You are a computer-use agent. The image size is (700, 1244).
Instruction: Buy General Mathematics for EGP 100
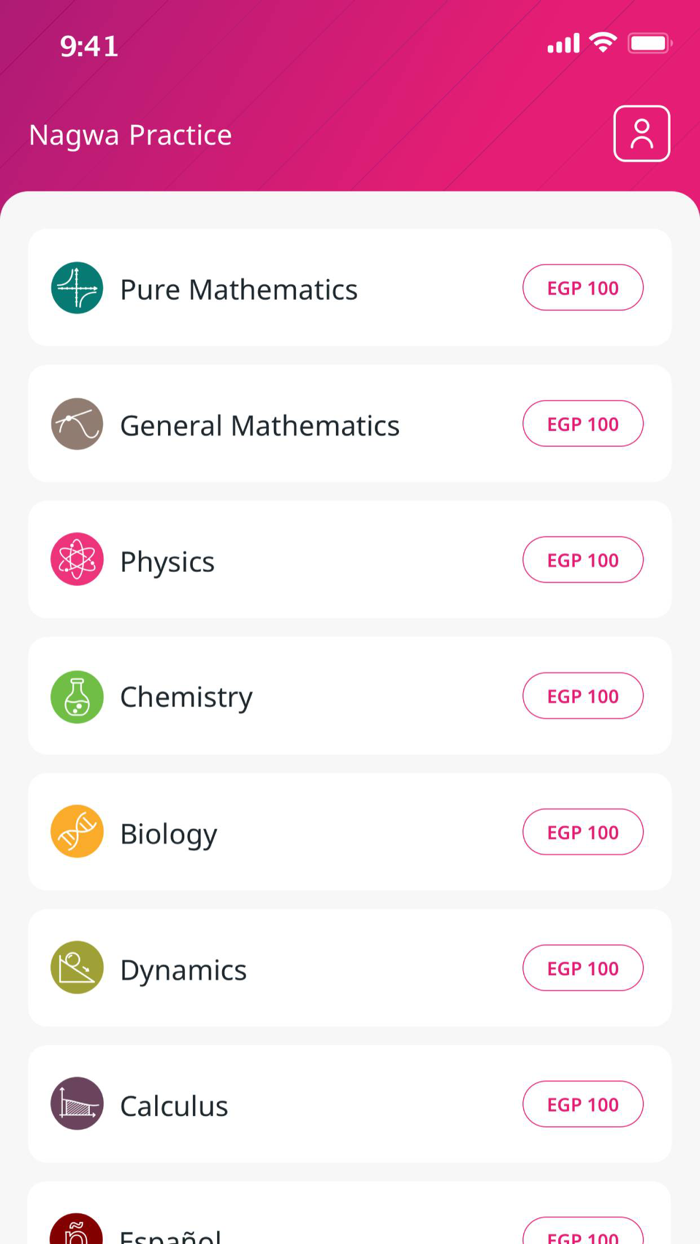(582, 424)
